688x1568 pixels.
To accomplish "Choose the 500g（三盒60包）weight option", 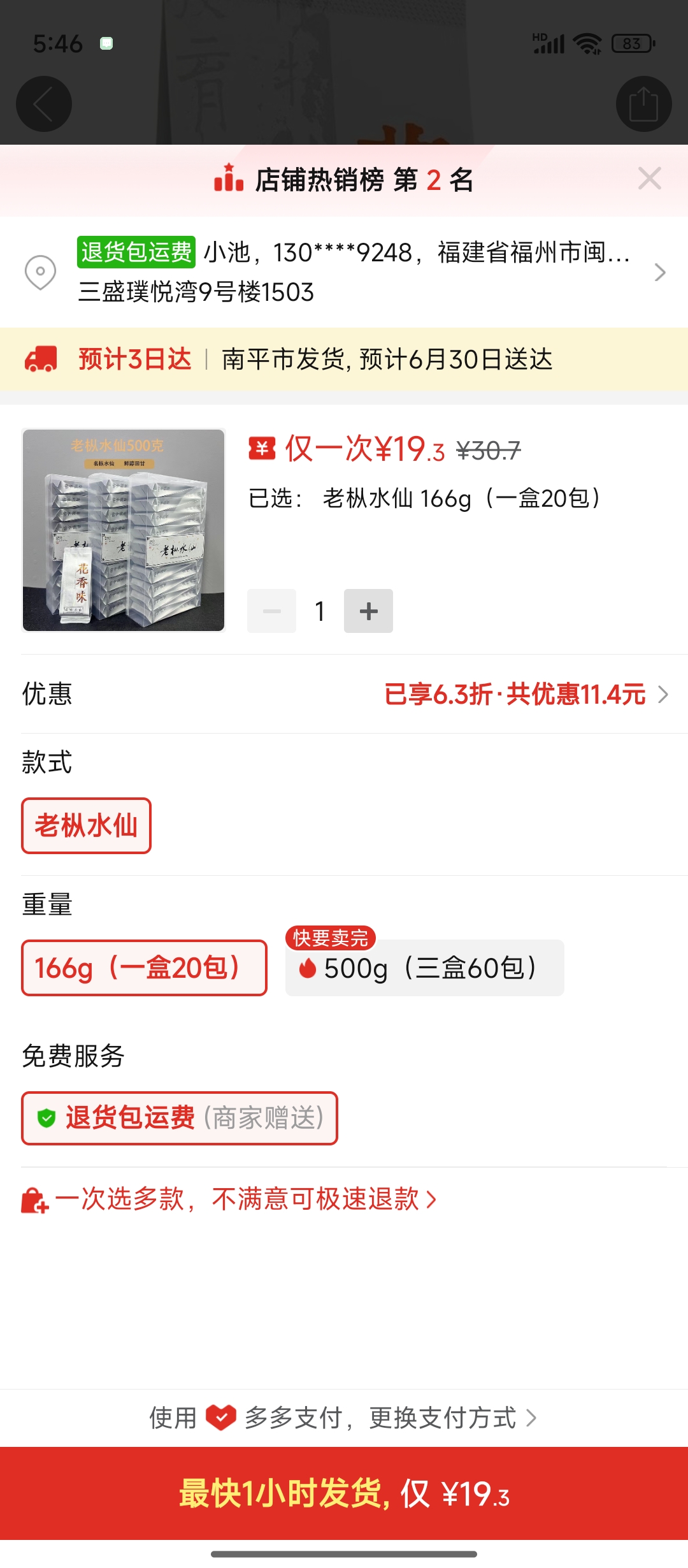I will click(425, 968).
